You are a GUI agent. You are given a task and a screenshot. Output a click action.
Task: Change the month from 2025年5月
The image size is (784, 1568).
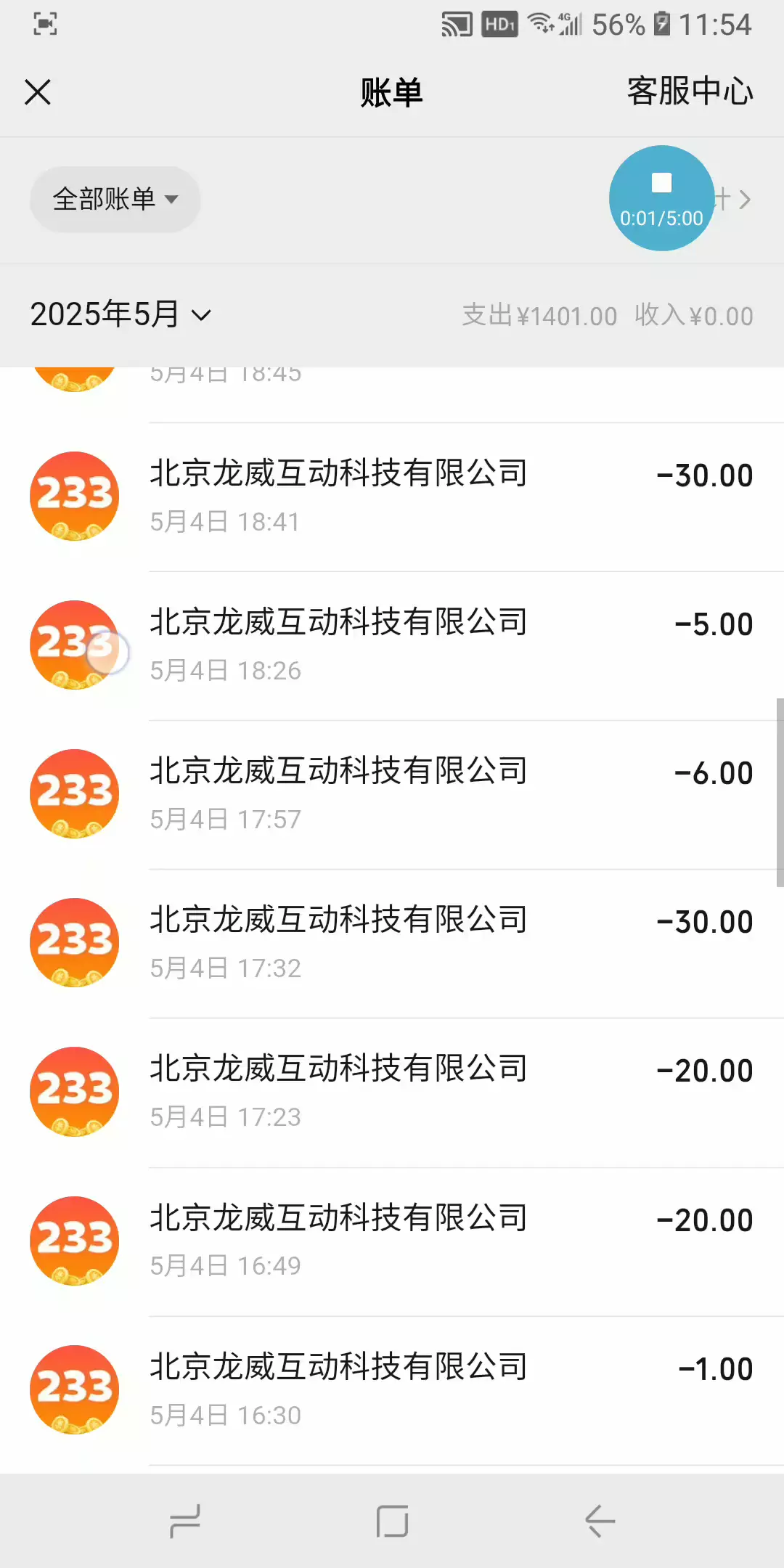click(x=121, y=314)
